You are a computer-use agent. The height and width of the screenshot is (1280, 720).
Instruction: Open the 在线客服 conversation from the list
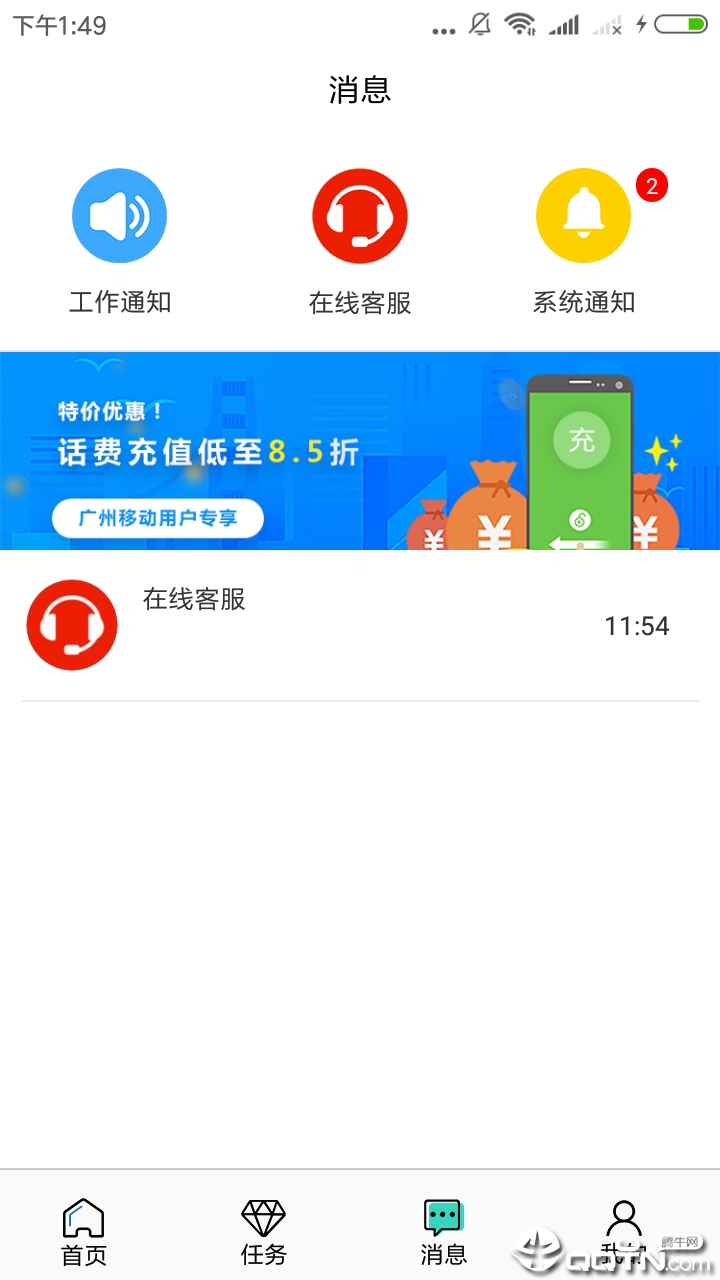[x=360, y=623]
